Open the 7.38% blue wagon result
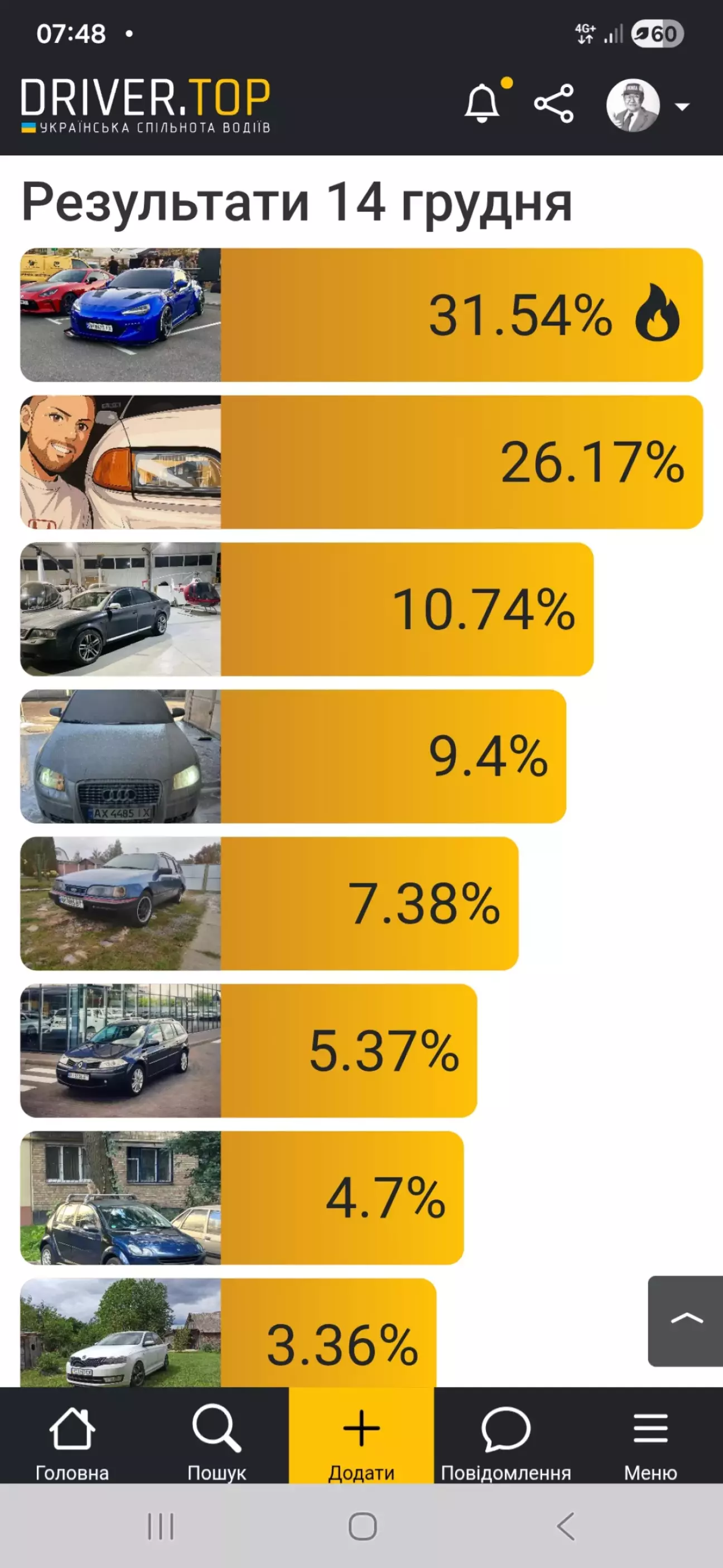The width and height of the screenshot is (723, 1568). tap(269, 904)
